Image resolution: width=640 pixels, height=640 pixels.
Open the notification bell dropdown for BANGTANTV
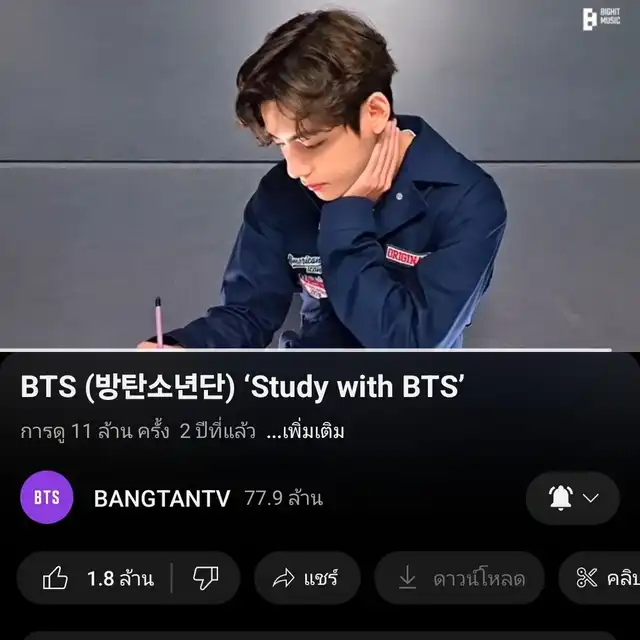(573, 498)
